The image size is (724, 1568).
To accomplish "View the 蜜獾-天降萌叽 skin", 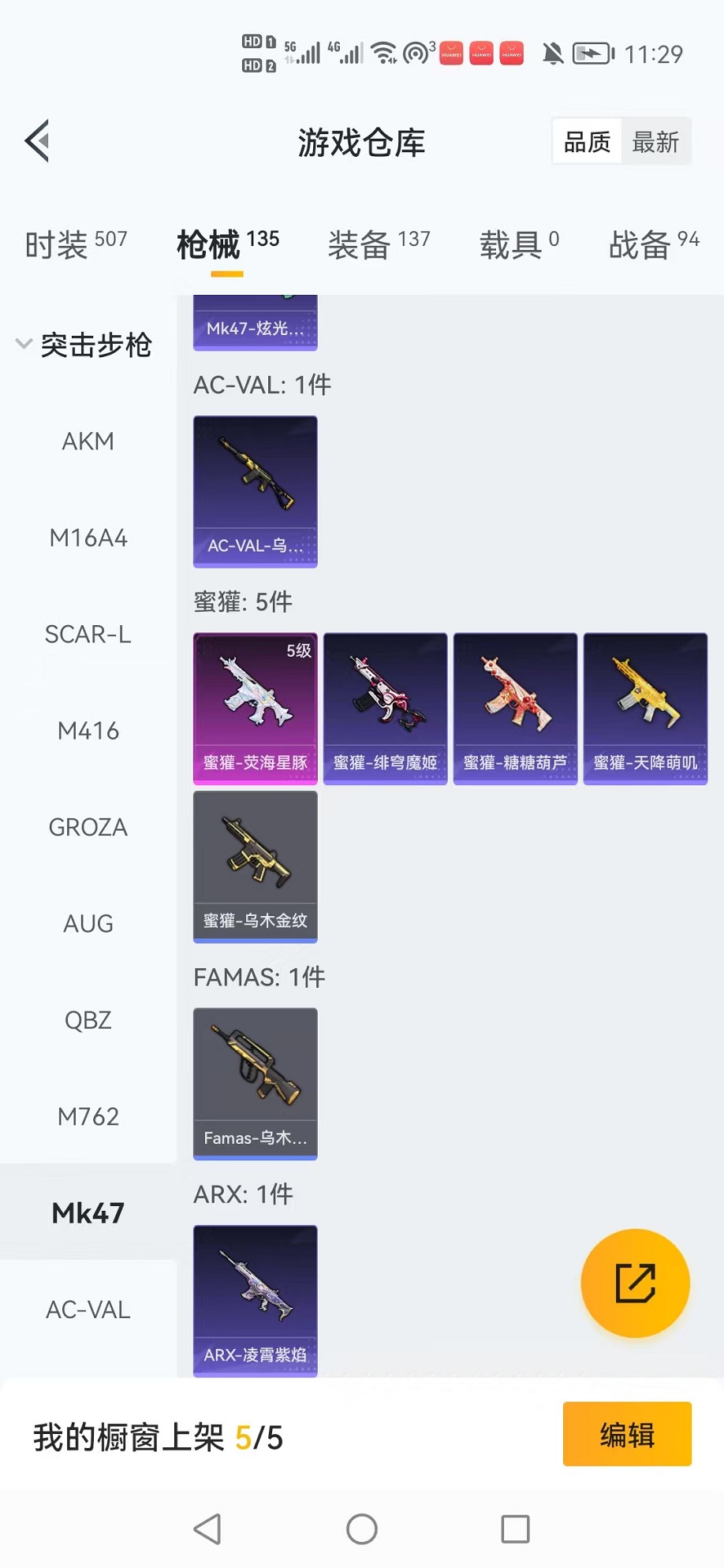I will pos(645,708).
